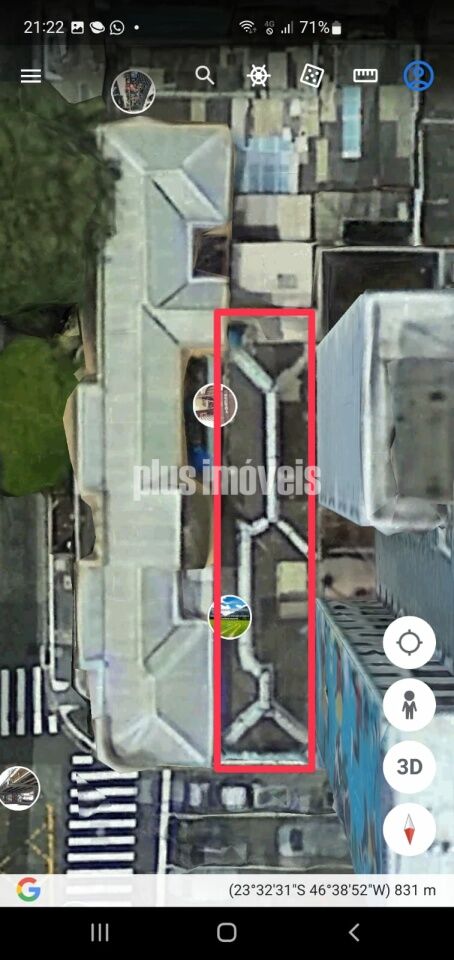
Task: Tap the dice feeling lucky icon
Action: (312, 76)
